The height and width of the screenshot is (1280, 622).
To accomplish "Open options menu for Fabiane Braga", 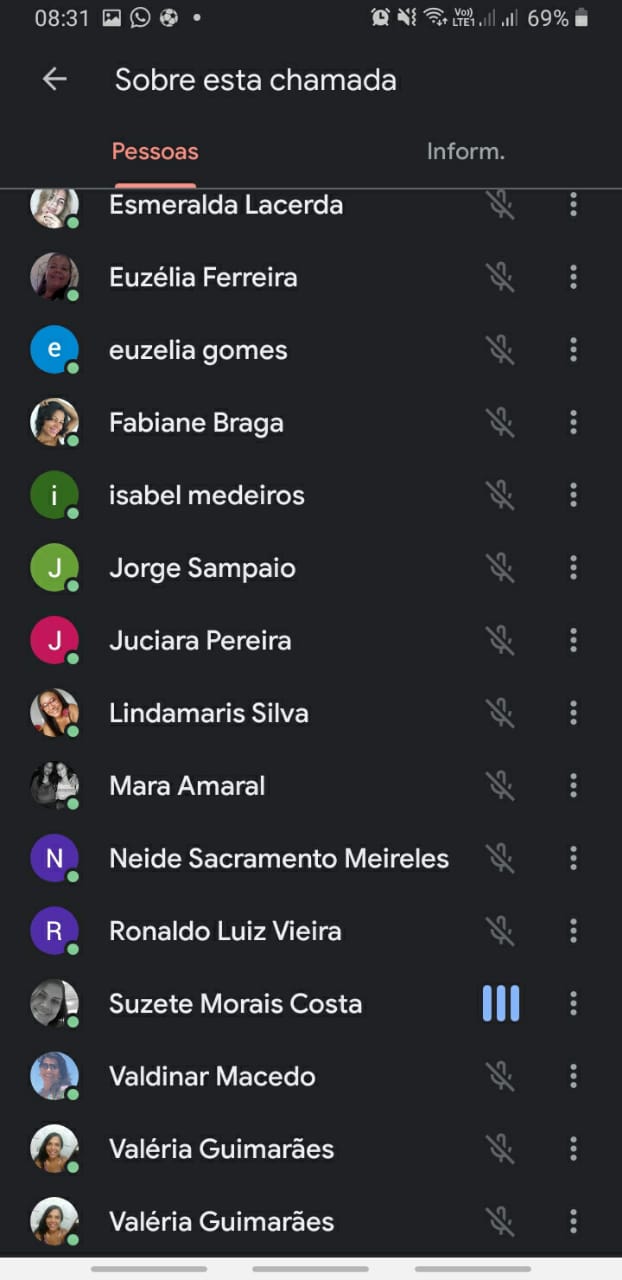I will coord(573,422).
